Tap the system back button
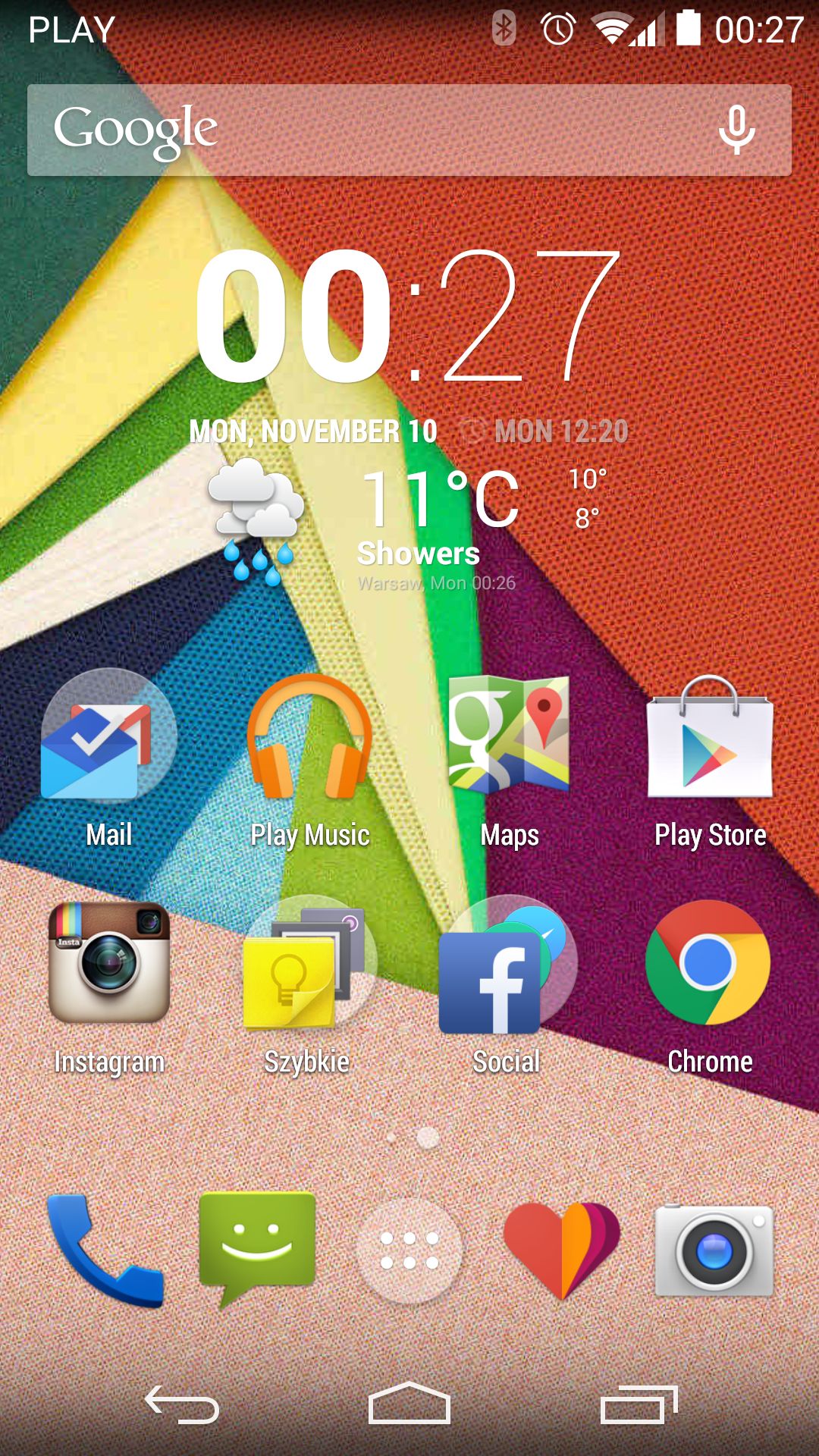Viewport: 819px width, 1456px height. pos(182,1404)
